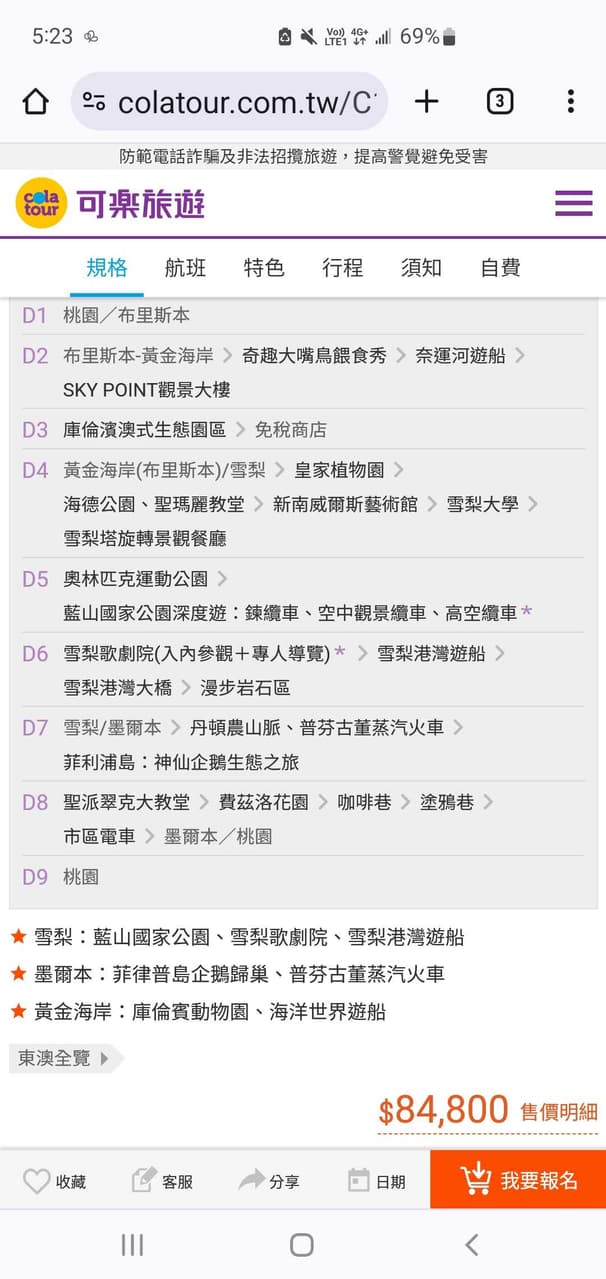Open the browser overflow menu
The width and height of the screenshot is (606, 1279).
click(570, 101)
